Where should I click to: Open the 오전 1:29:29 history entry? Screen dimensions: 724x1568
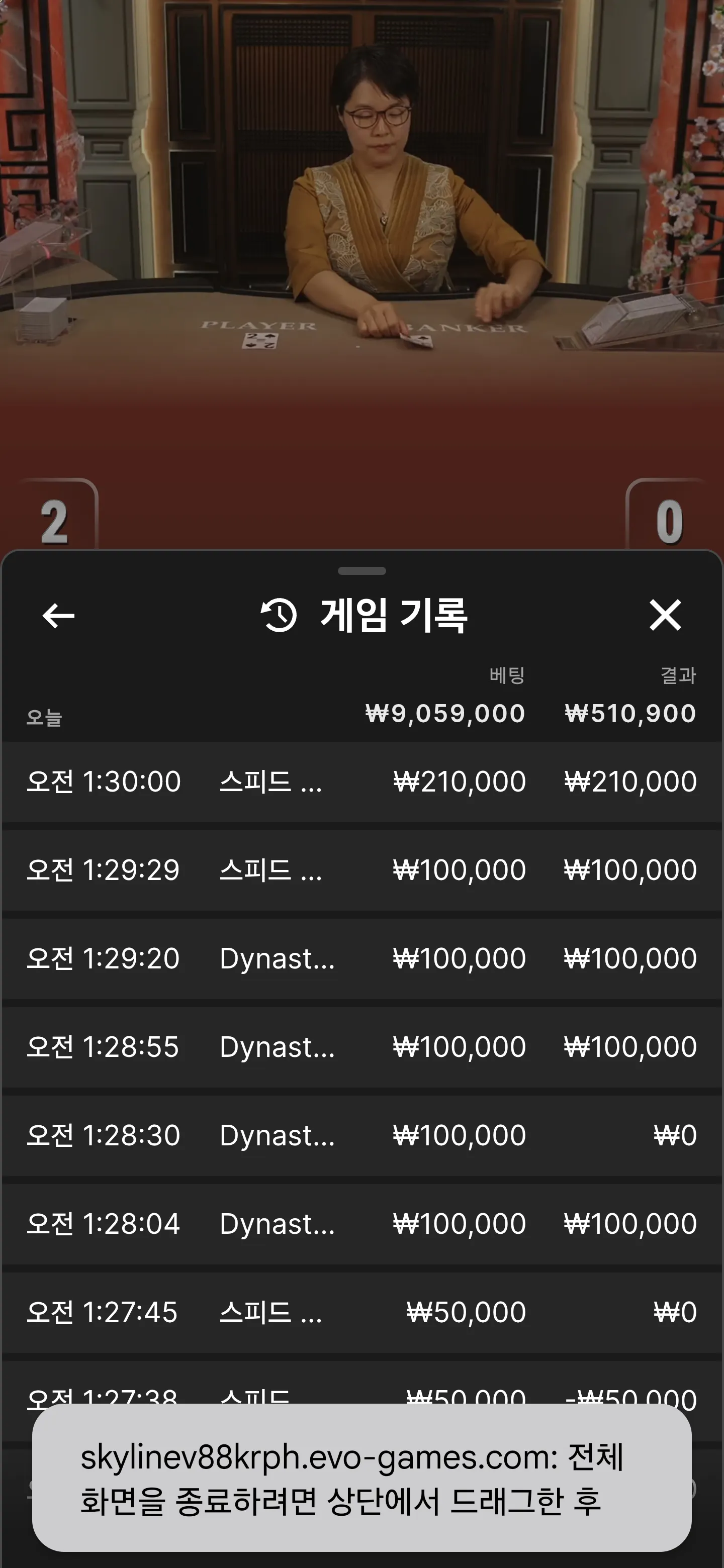[361, 870]
